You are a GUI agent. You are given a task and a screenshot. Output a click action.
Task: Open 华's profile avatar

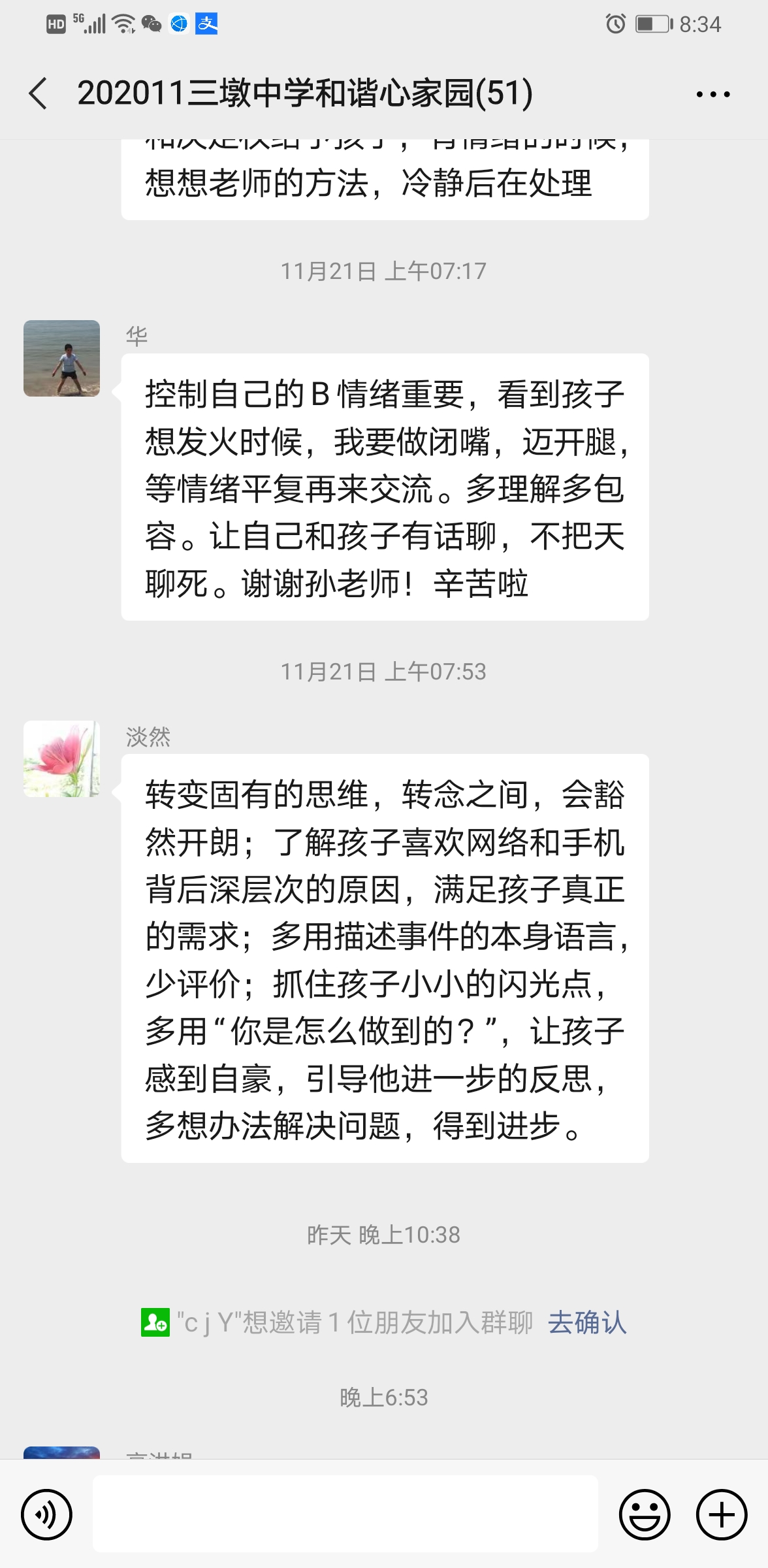click(62, 358)
